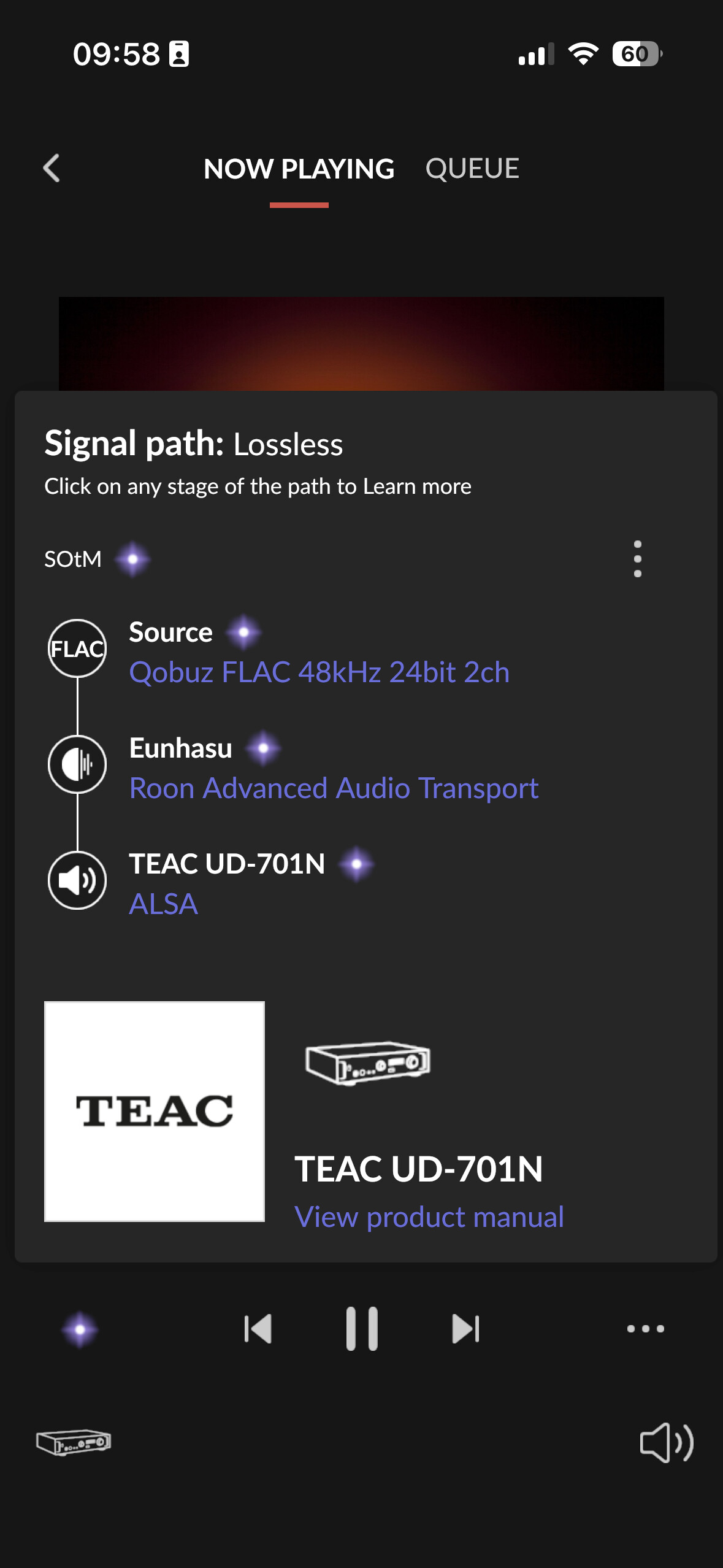
Task: View product manual for TEAC UD-701N
Action: 429,1217
